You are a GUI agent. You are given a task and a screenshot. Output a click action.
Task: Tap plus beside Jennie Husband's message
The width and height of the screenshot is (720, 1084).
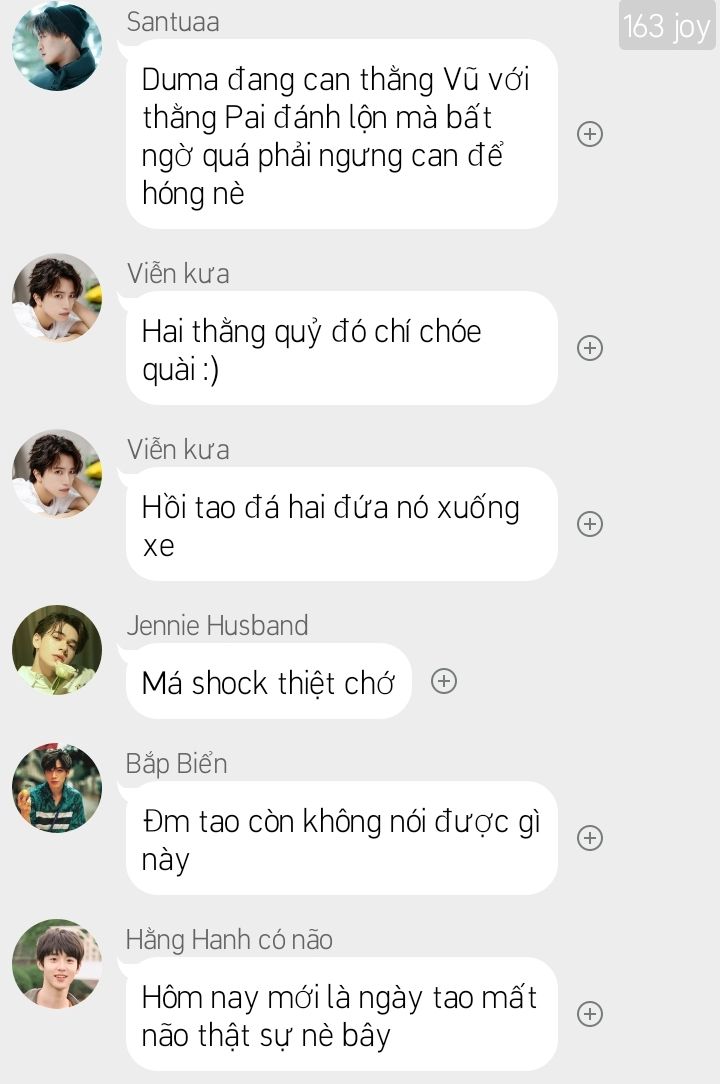[443, 681]
